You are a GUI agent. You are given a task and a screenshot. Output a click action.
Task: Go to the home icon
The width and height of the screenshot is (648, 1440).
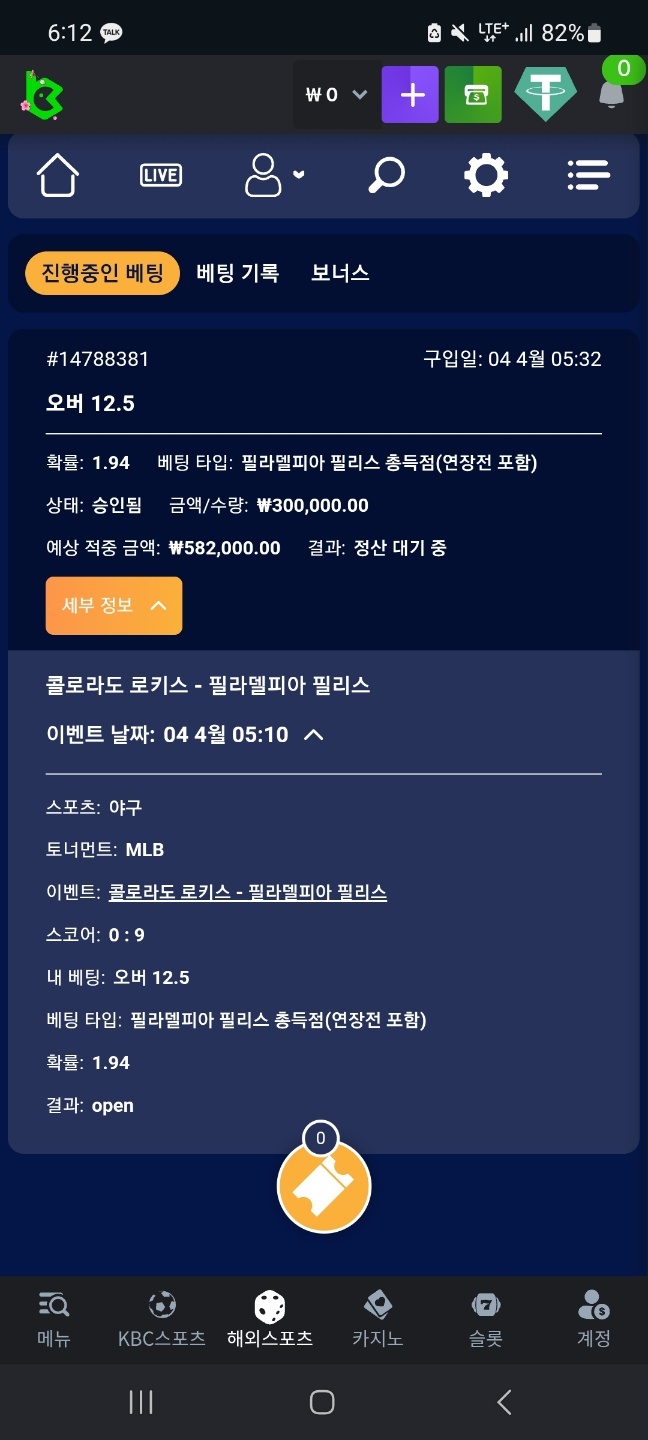pos(58,175)
